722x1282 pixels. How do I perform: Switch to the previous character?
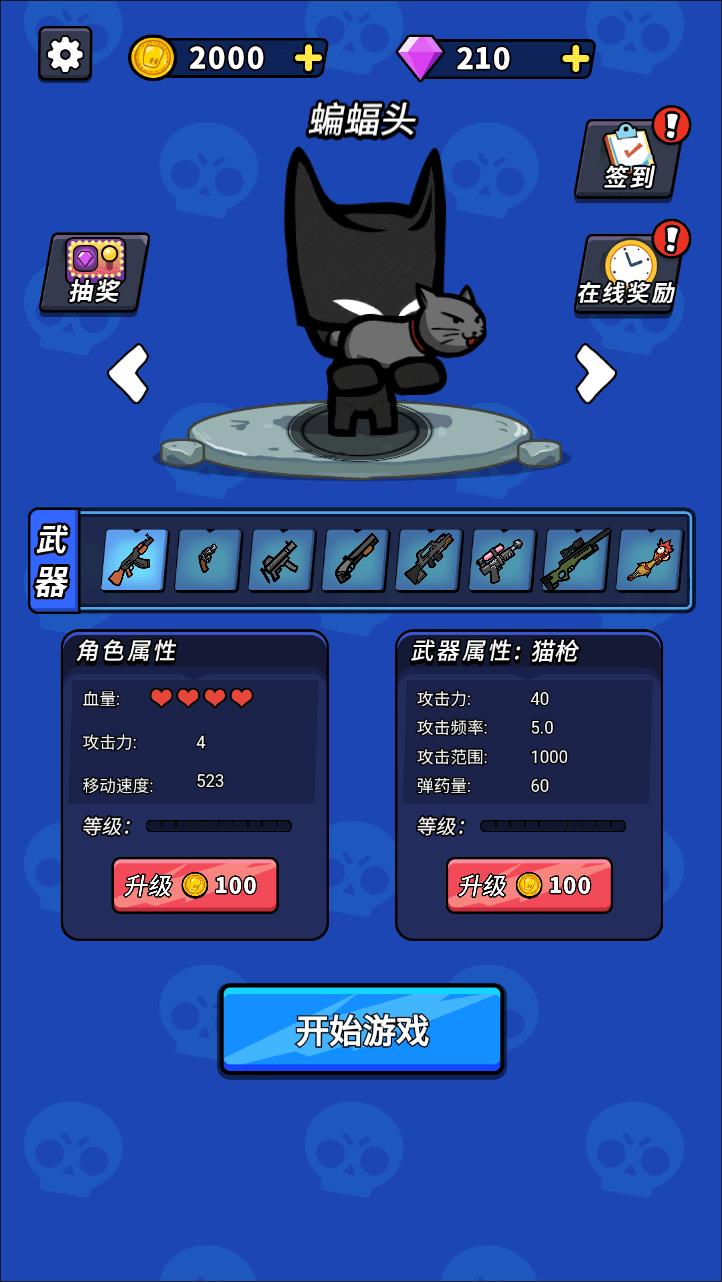pos(128,374)
